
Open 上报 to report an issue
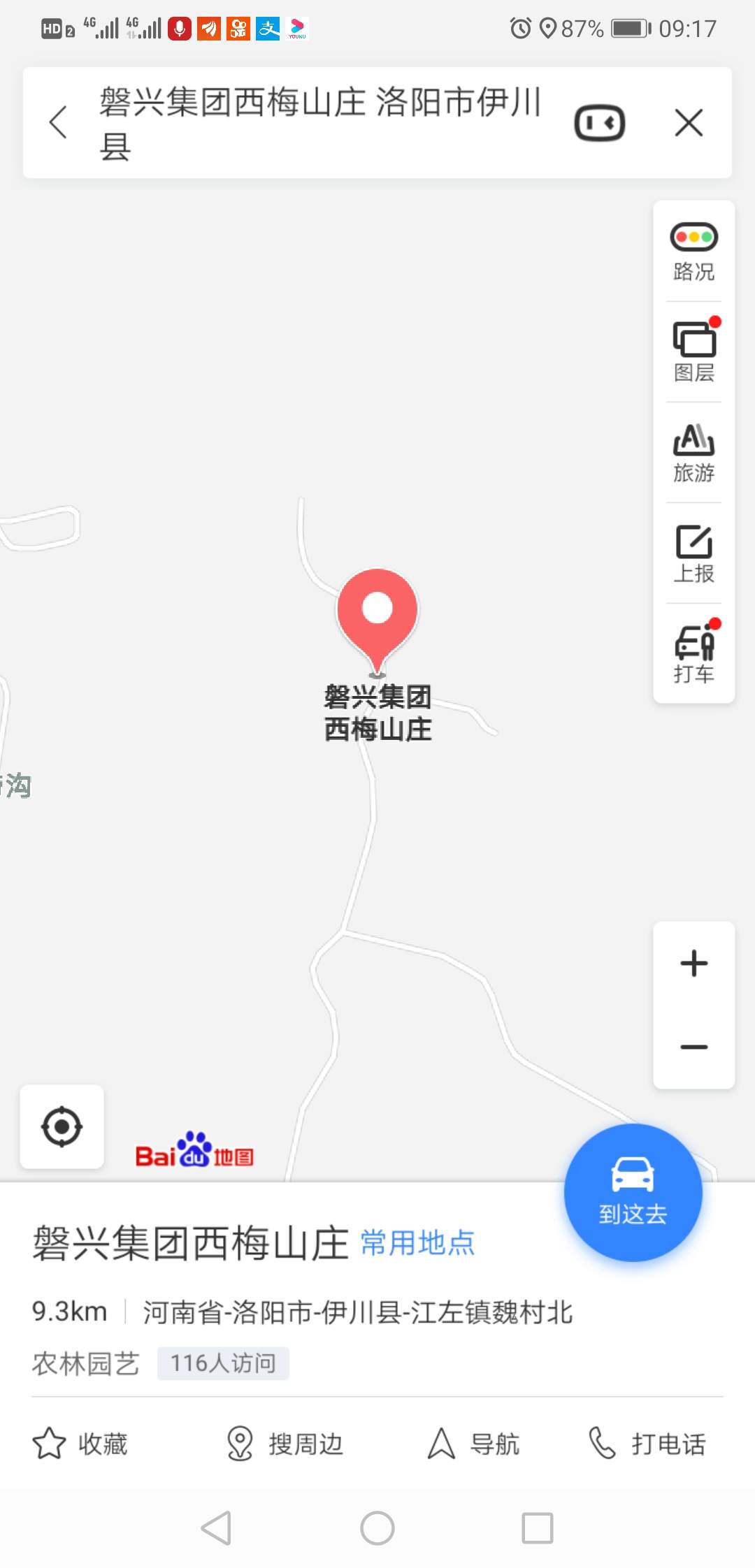[693, 553]
